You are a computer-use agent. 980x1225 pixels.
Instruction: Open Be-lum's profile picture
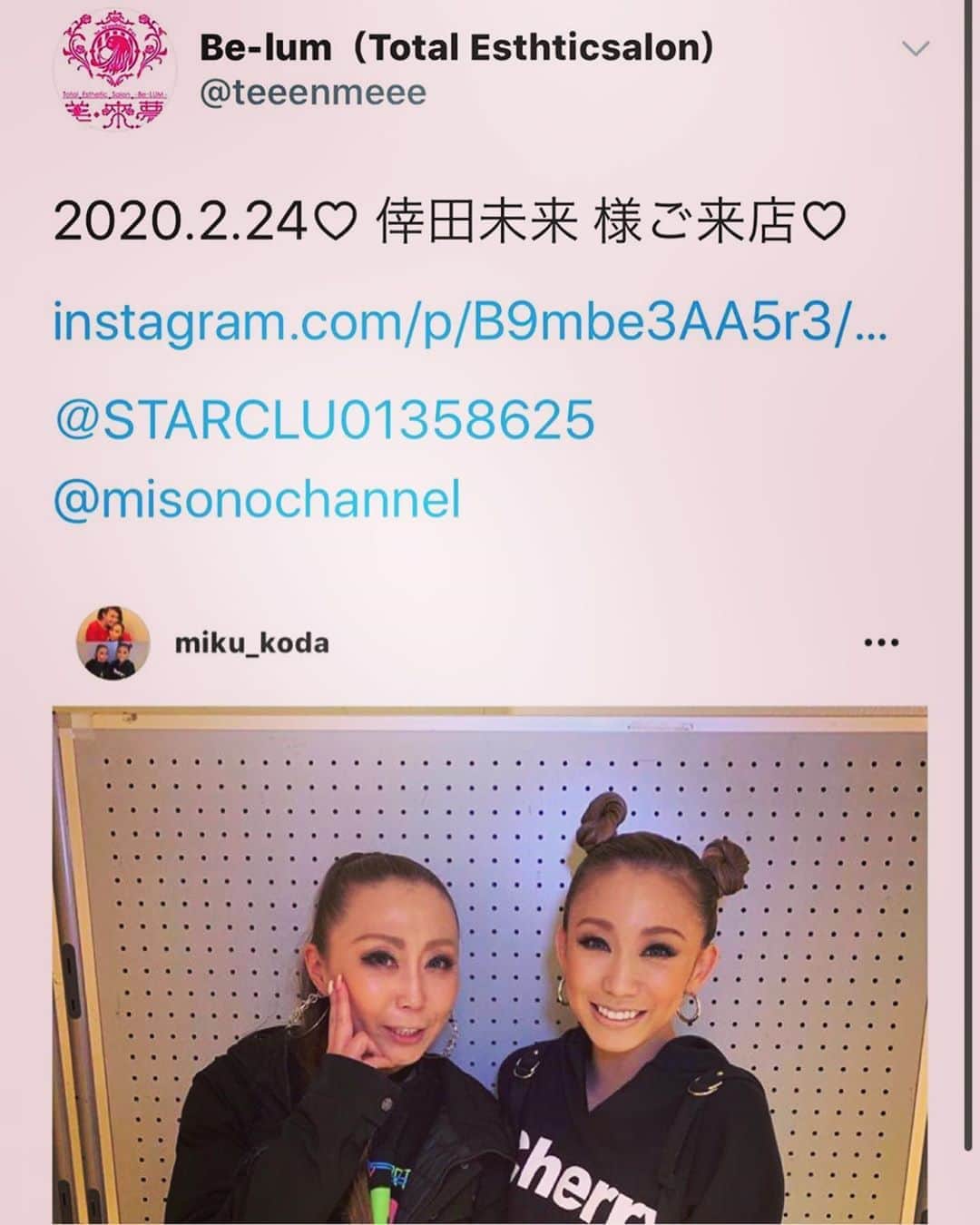coord(113,72)
